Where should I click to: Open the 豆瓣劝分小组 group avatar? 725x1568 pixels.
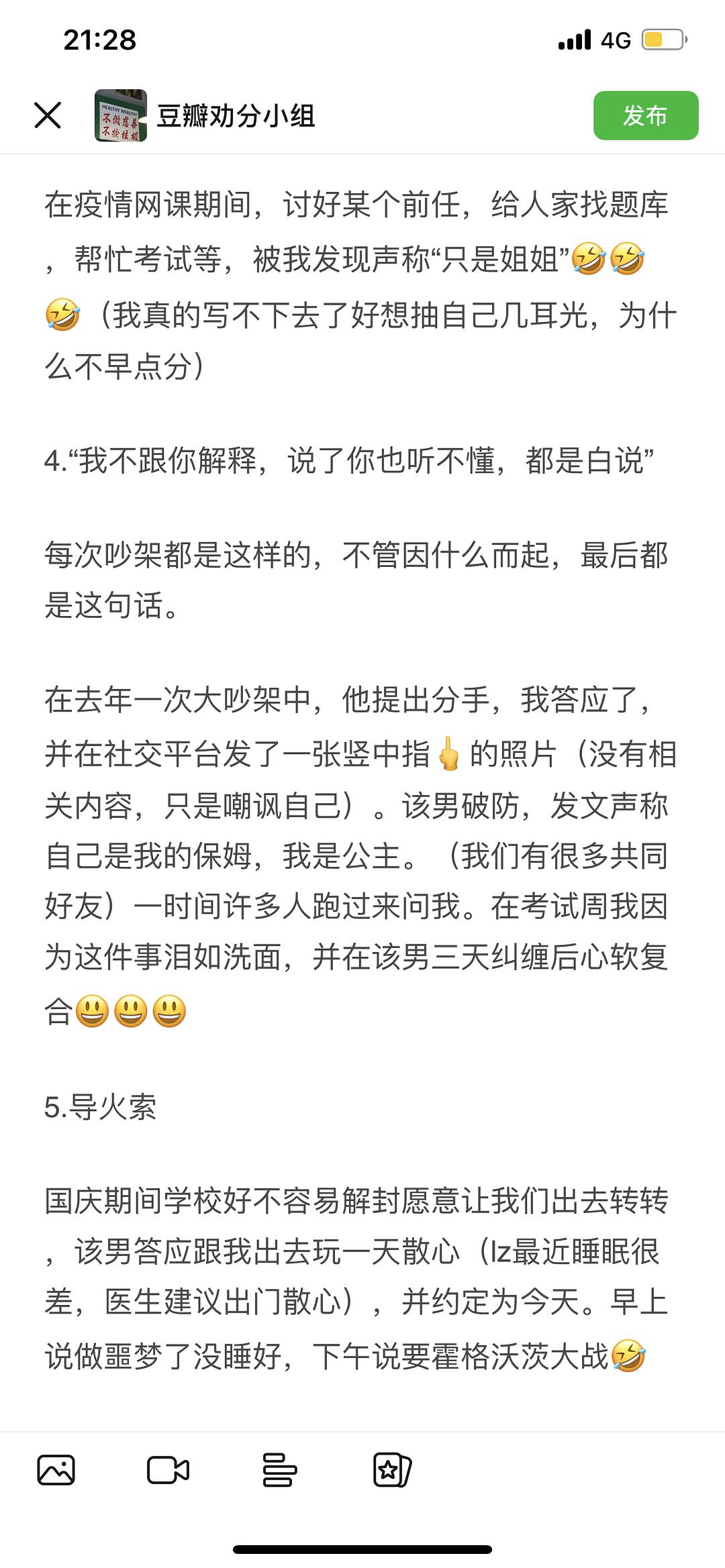click(121, 115)
